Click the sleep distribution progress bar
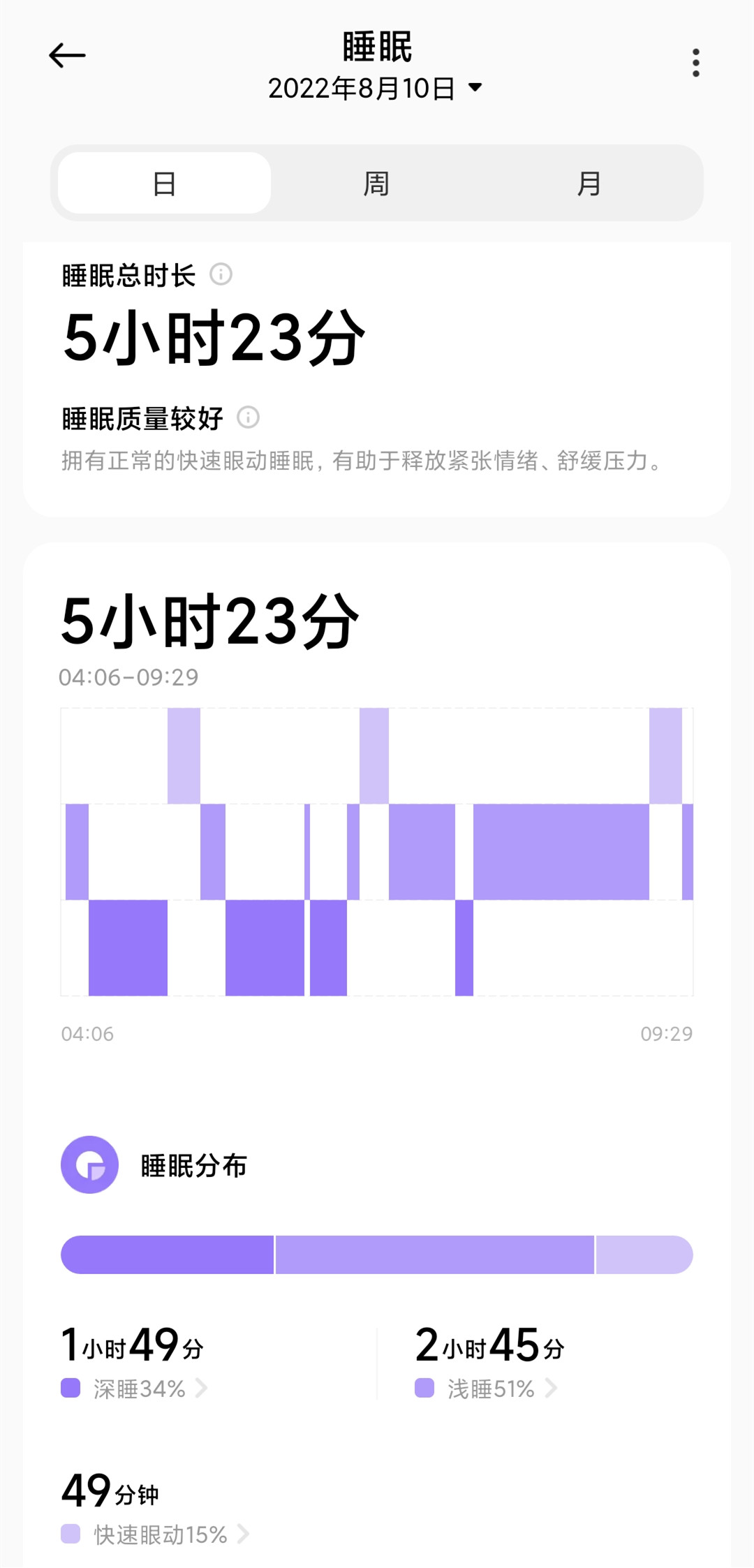754x1568 pixels. click(377, 1255)
